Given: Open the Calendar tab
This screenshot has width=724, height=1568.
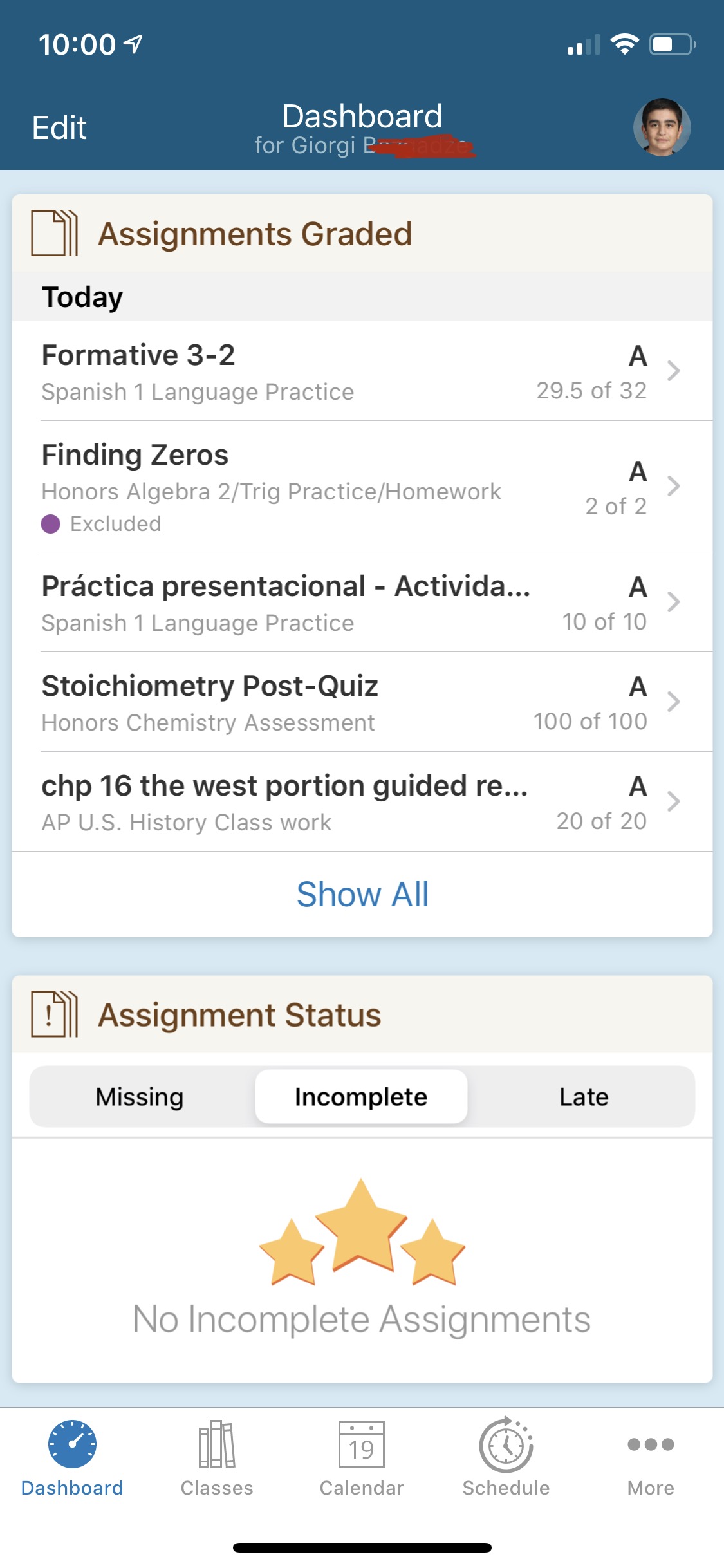Looking at the screenshot, I should (362, 1458).
